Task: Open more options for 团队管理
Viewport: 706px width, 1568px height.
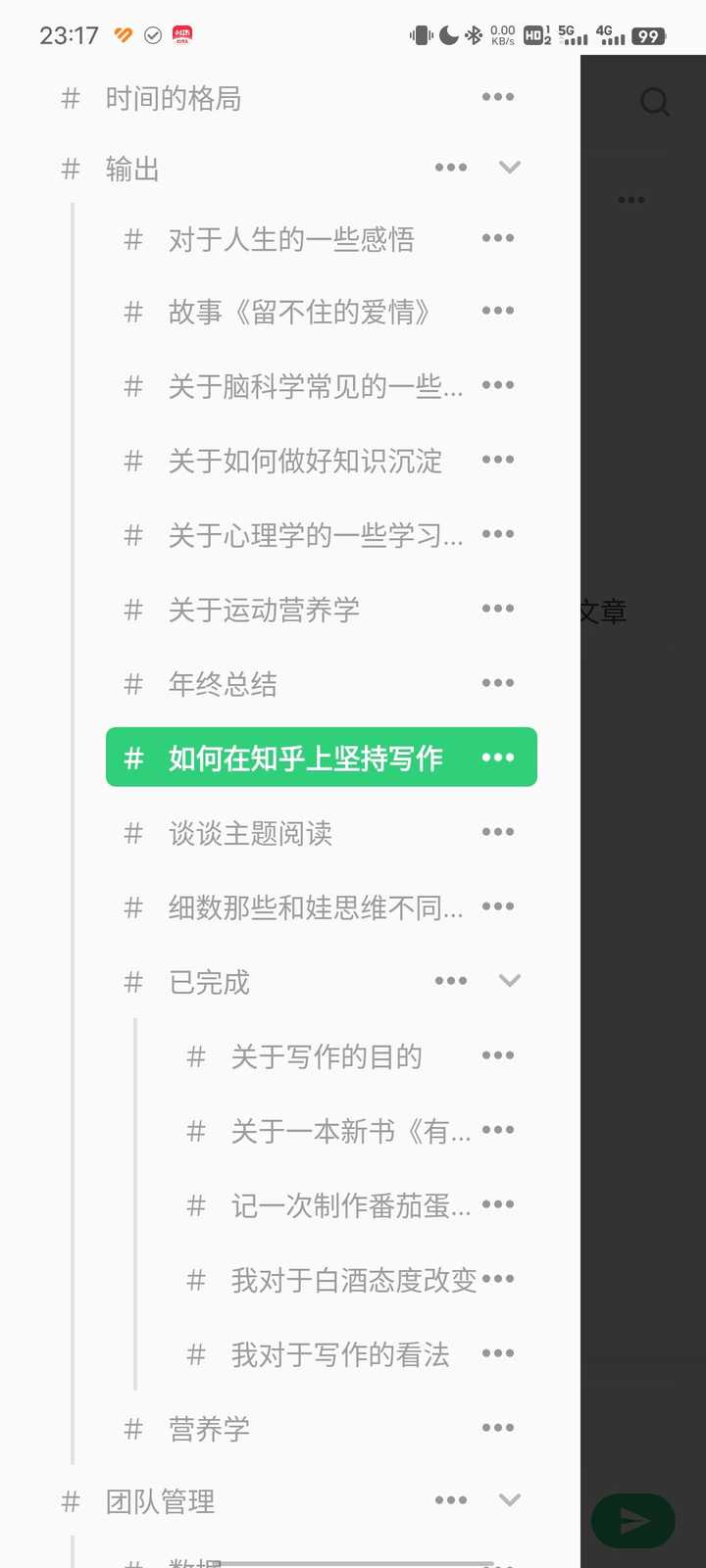Action: [451, 1500]
